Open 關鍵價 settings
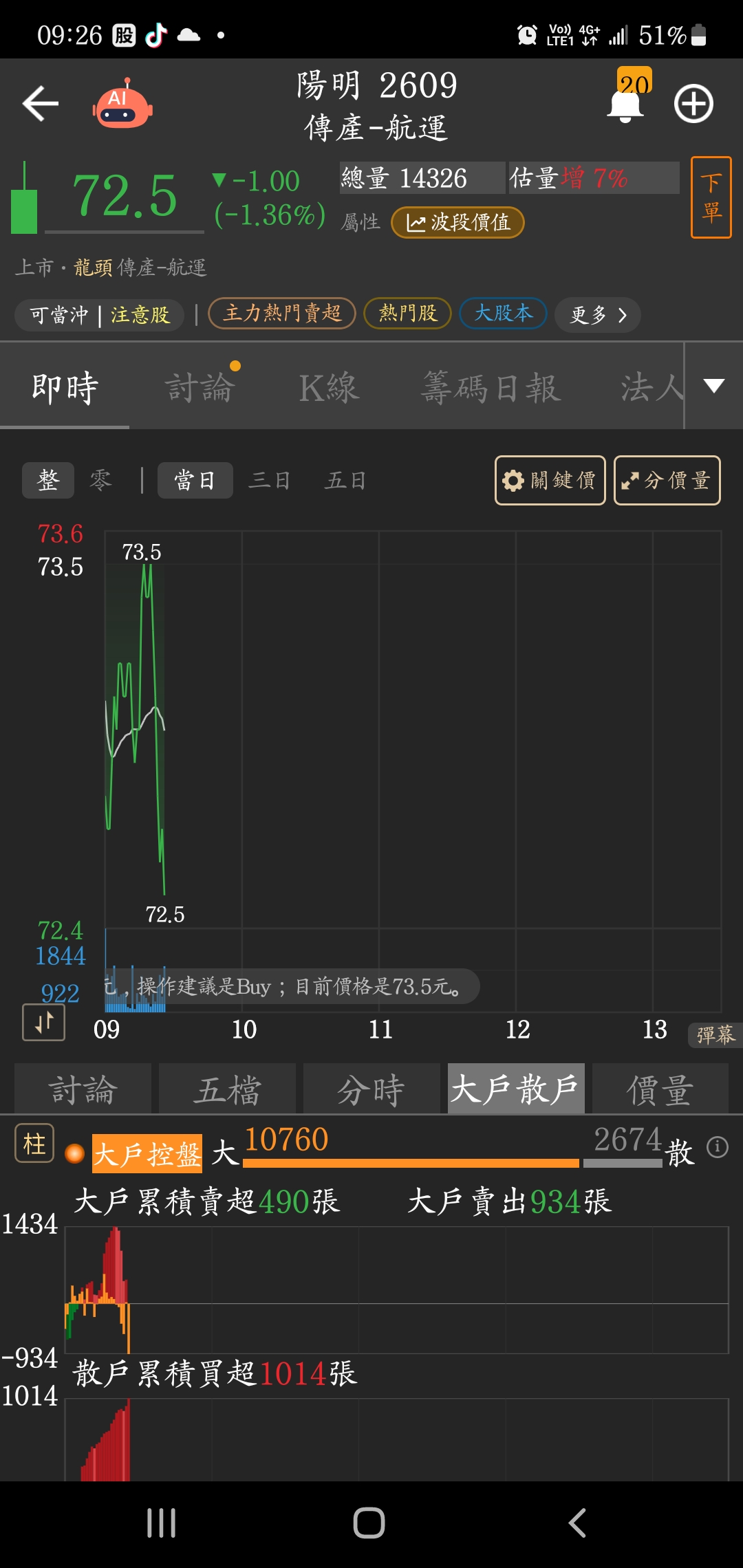The height and width of the screenshot is (1568, 743). [550, 480]
